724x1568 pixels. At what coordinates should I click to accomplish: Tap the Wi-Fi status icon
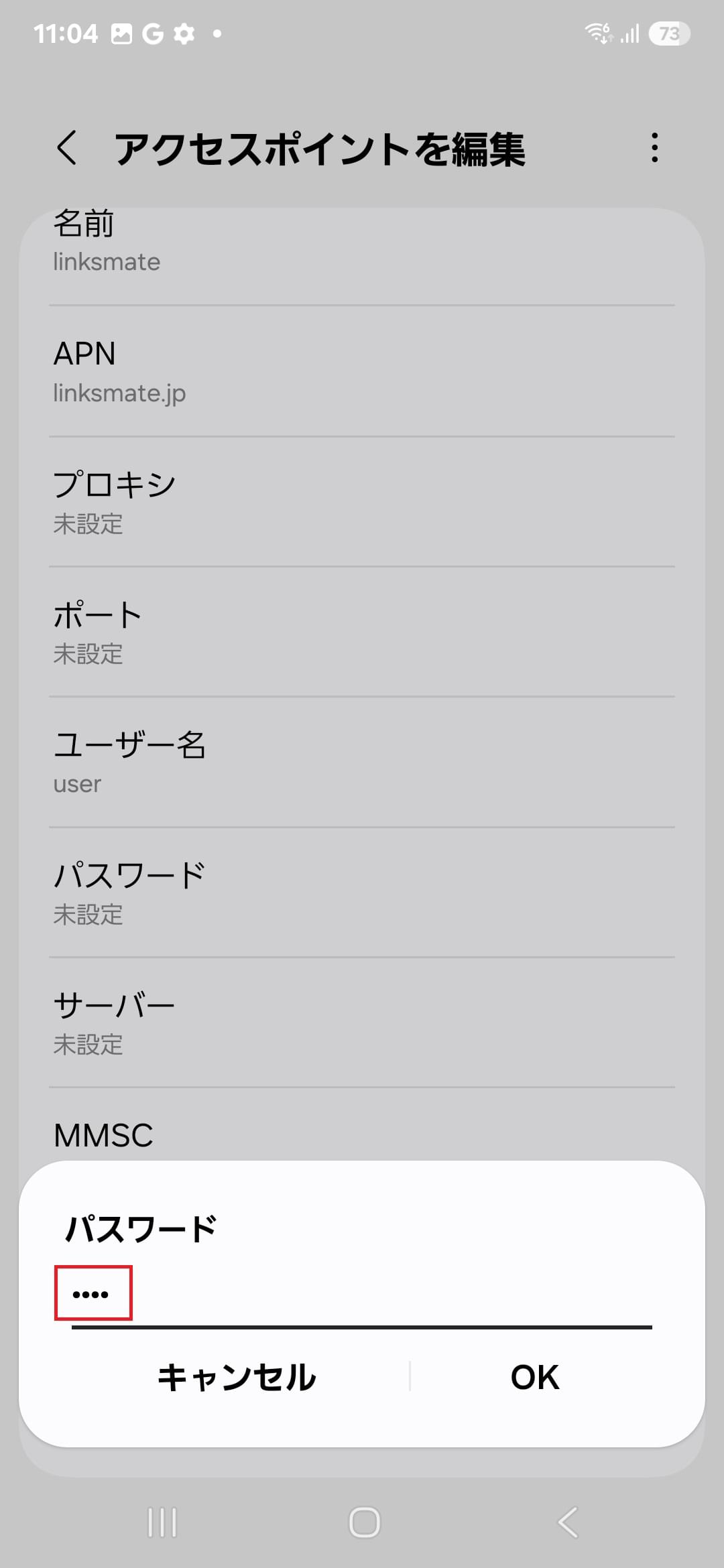tap(599, 32)
